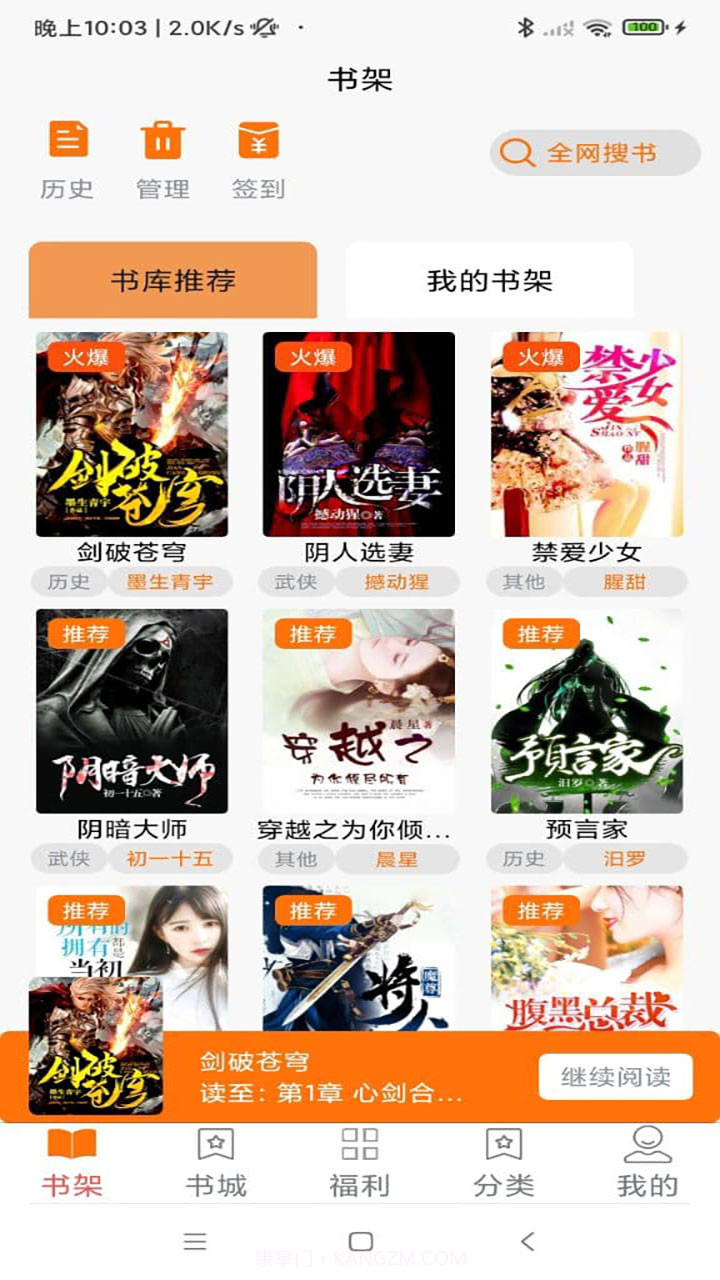This screenshot has width=720, height=1280.
Task: Switch to the 我的书架 tab
Action: tap(489, 281)
